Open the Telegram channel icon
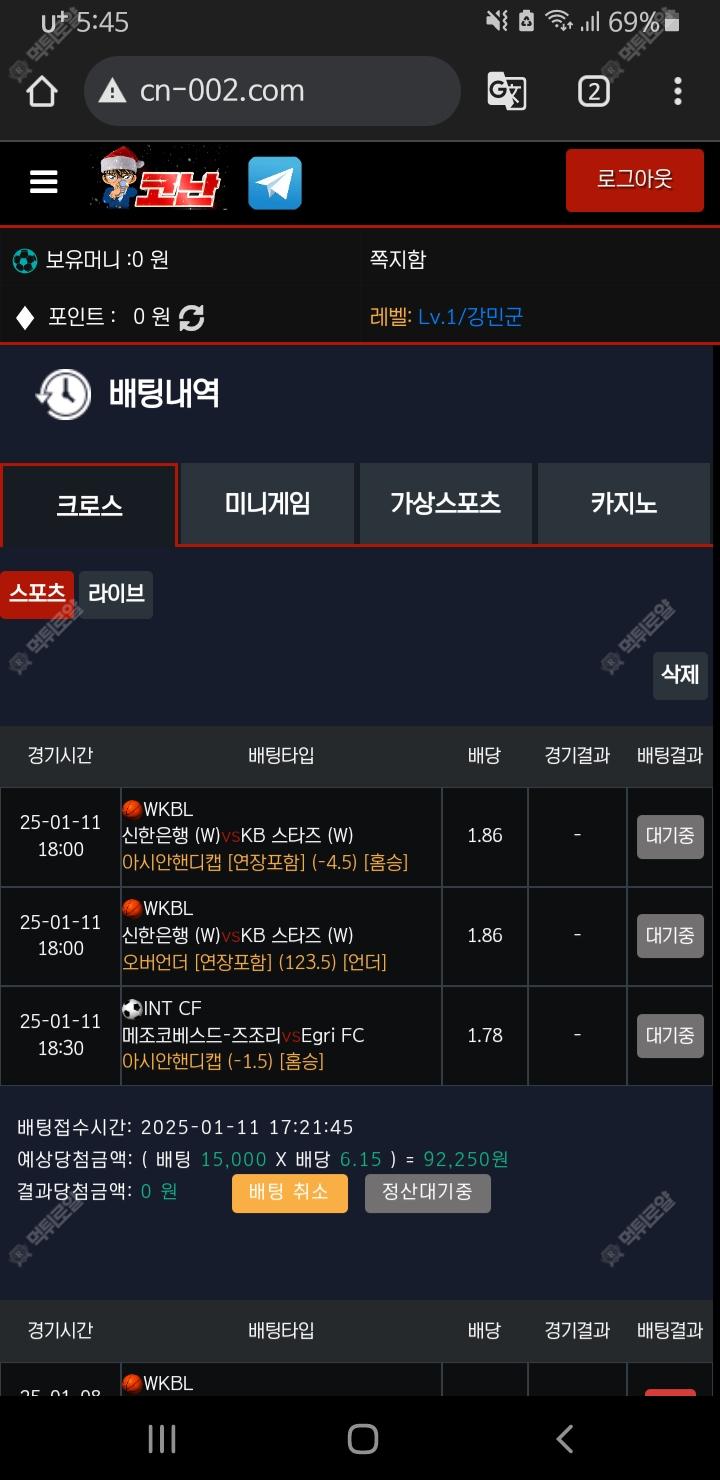Viewport: 720px width, 1480px height. [x=275, y=183]
